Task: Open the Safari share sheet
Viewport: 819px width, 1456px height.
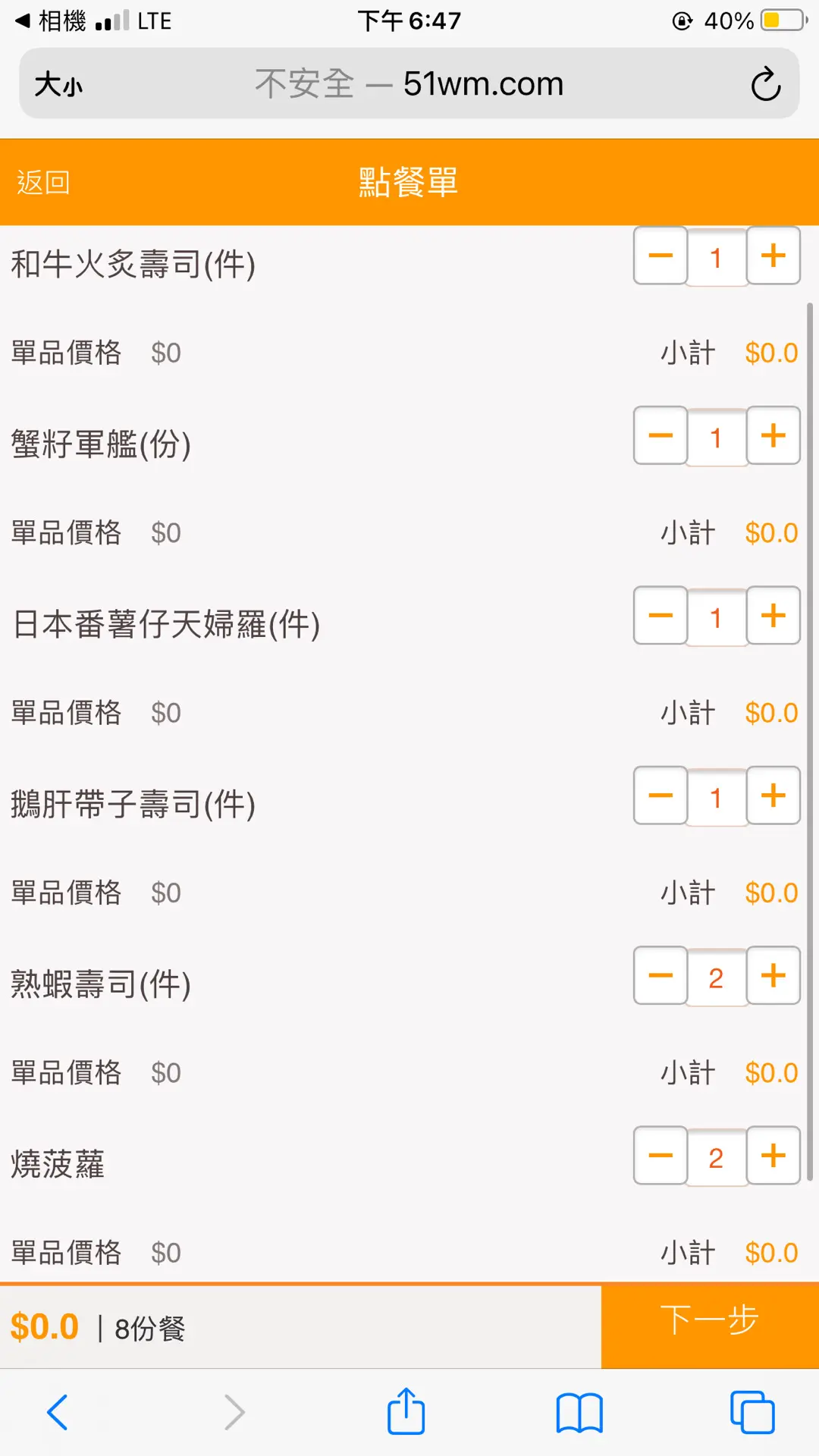Action: tap(406, 1412)
